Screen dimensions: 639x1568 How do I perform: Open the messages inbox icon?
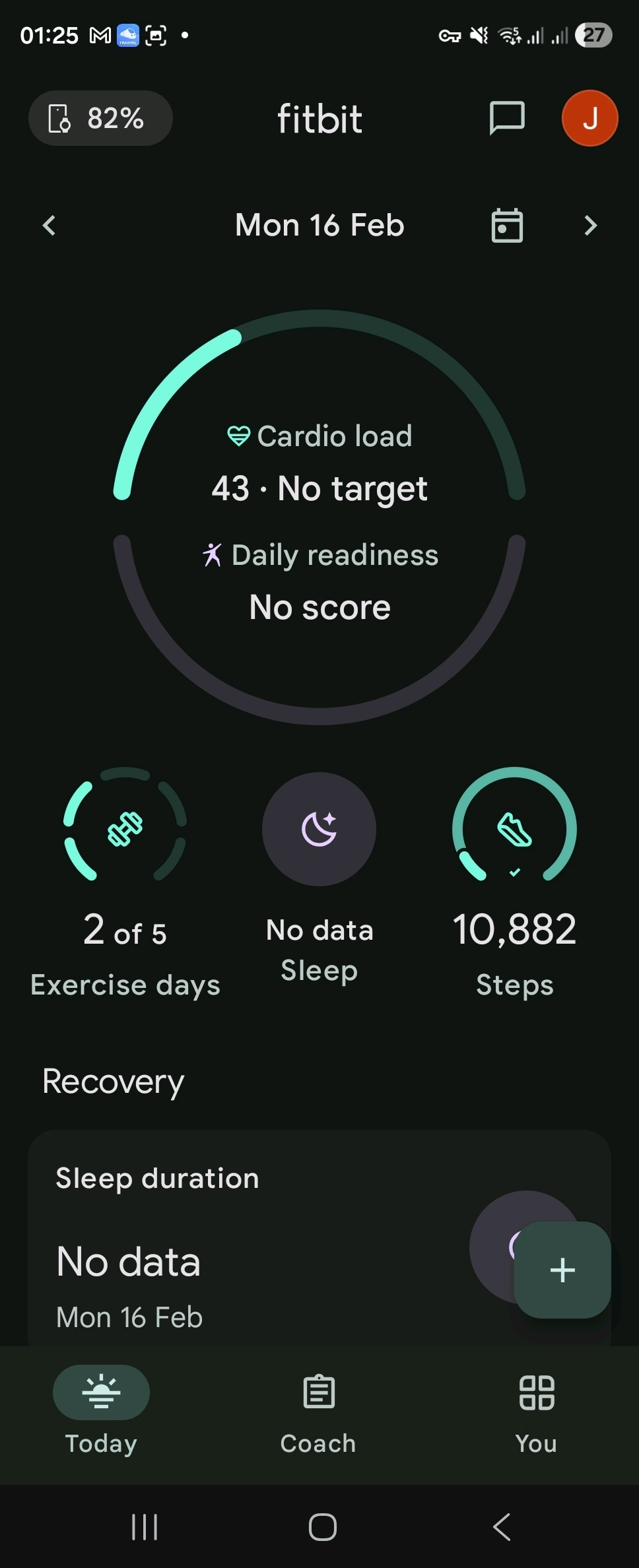point(506,118)
